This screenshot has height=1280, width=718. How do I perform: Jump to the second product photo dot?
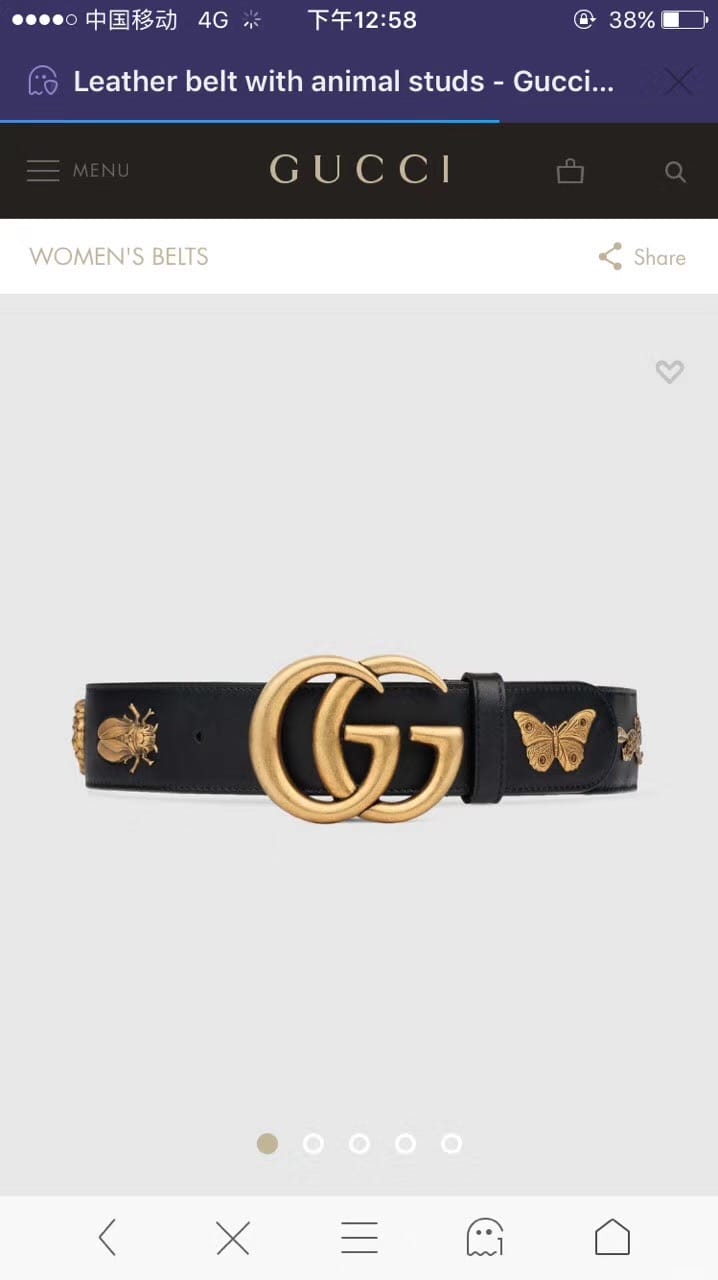click(313, 1143)
